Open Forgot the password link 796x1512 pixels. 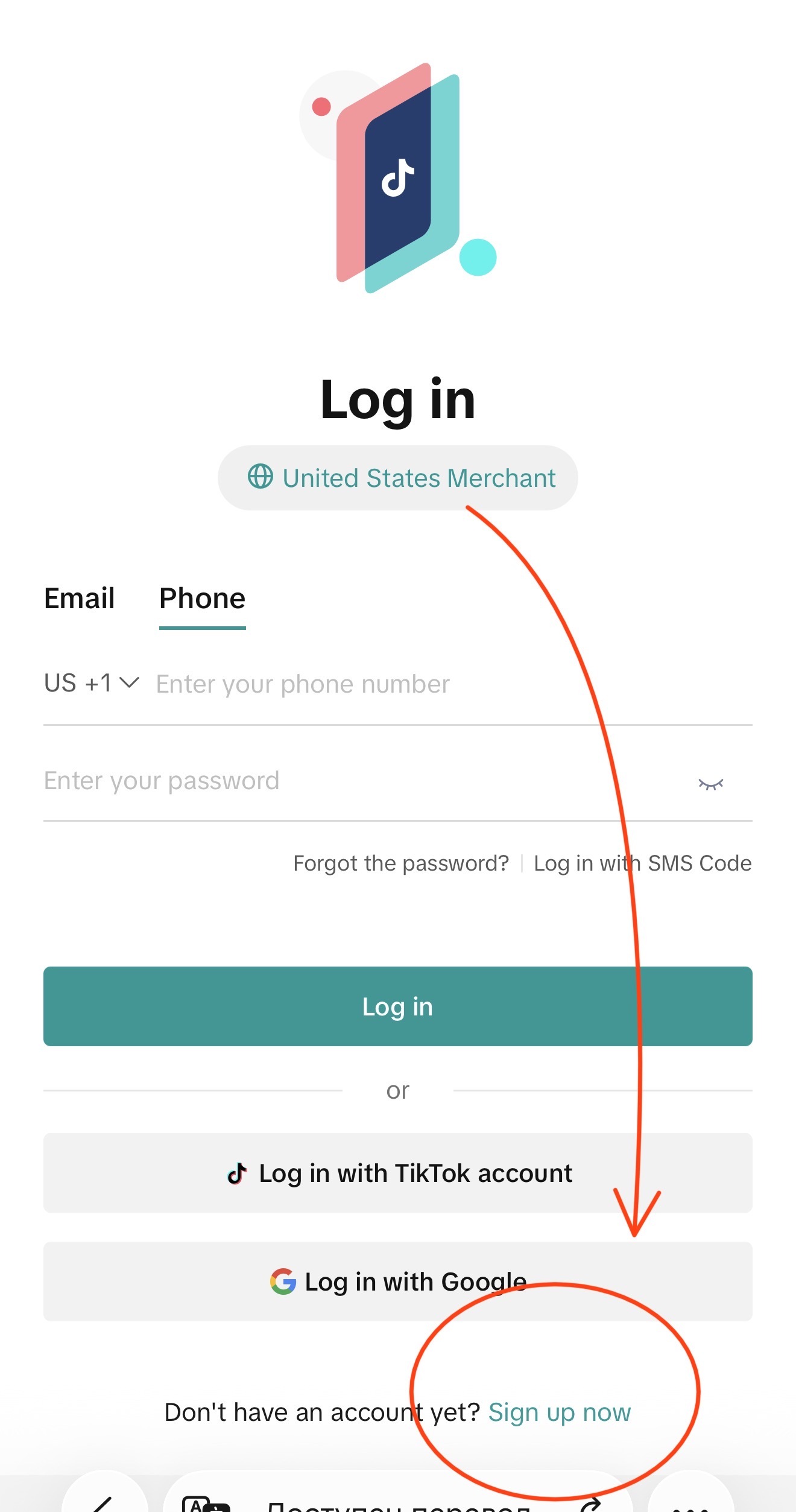[401, 863]
